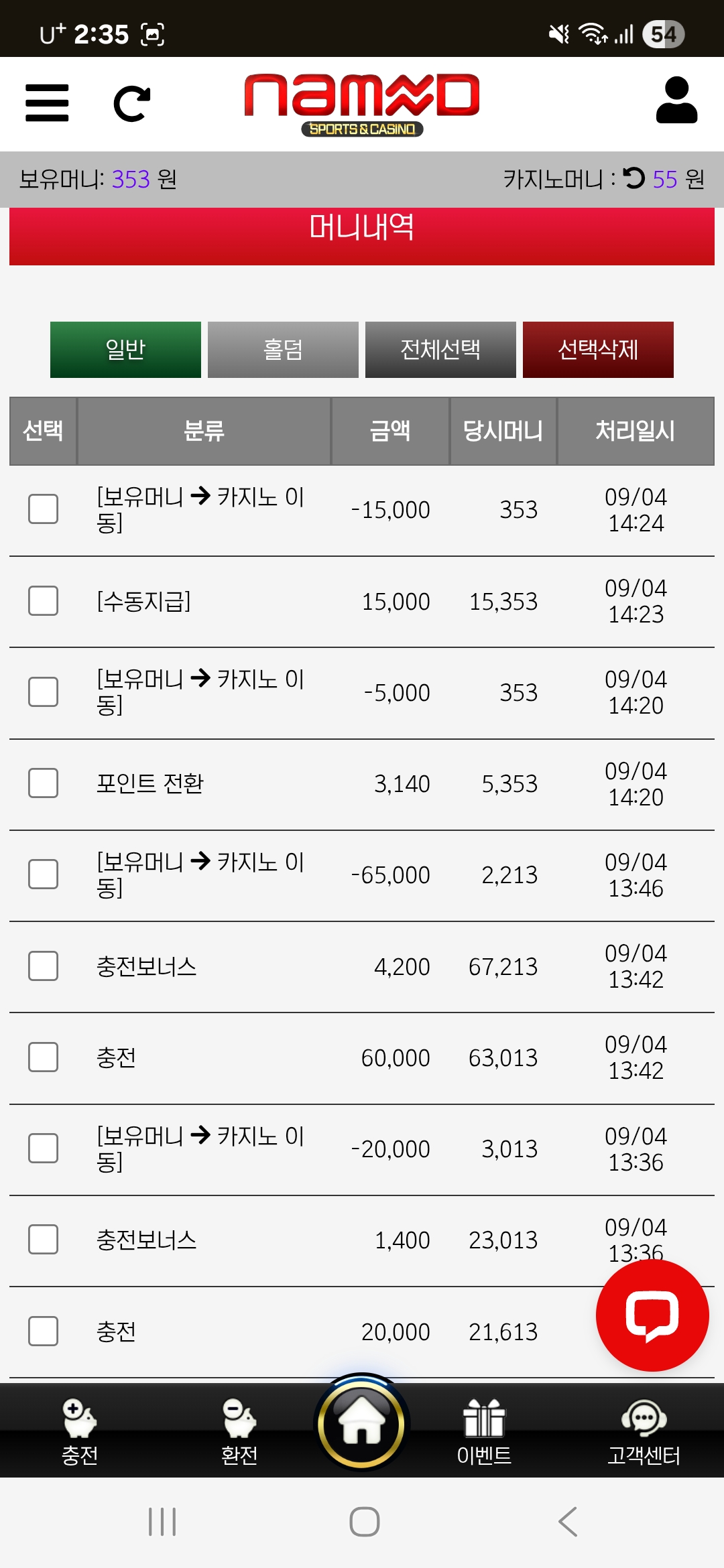Open 고객센터 customer support
Screen dimensions: 724x1568
click(644, 1431)
